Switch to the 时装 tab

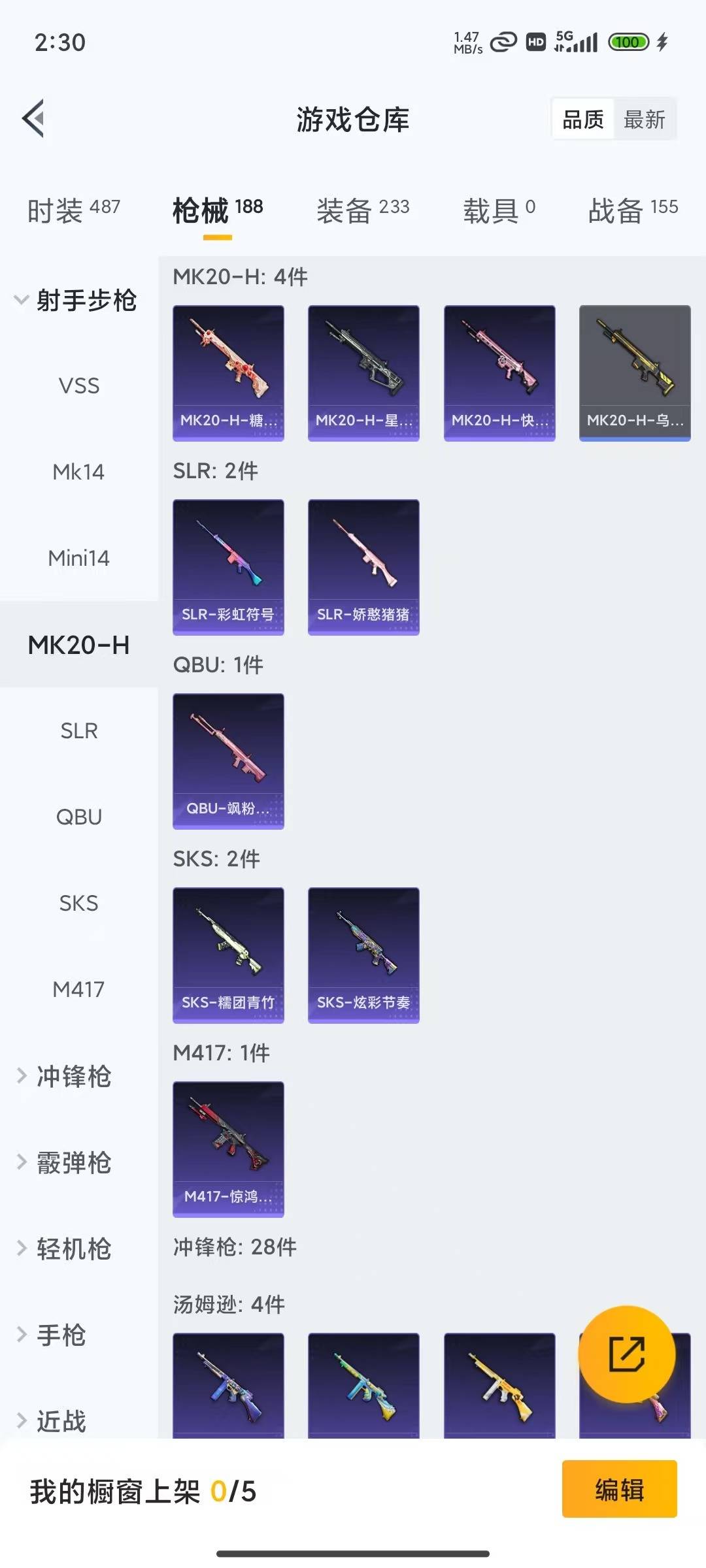[x=72, y=208]
